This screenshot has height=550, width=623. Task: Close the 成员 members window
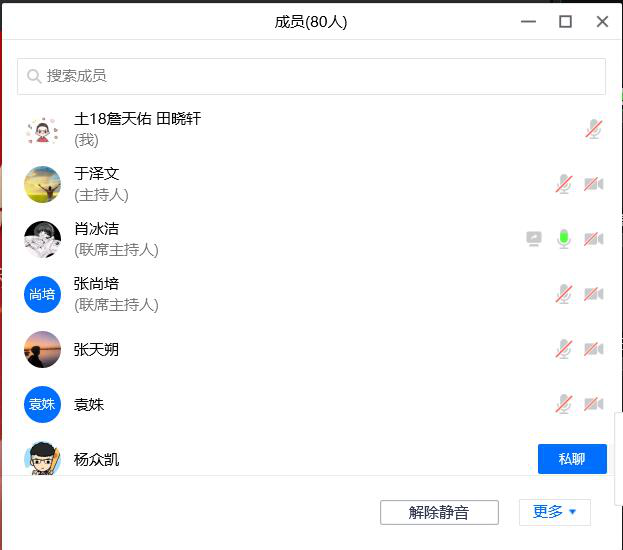tap(602, 21)
